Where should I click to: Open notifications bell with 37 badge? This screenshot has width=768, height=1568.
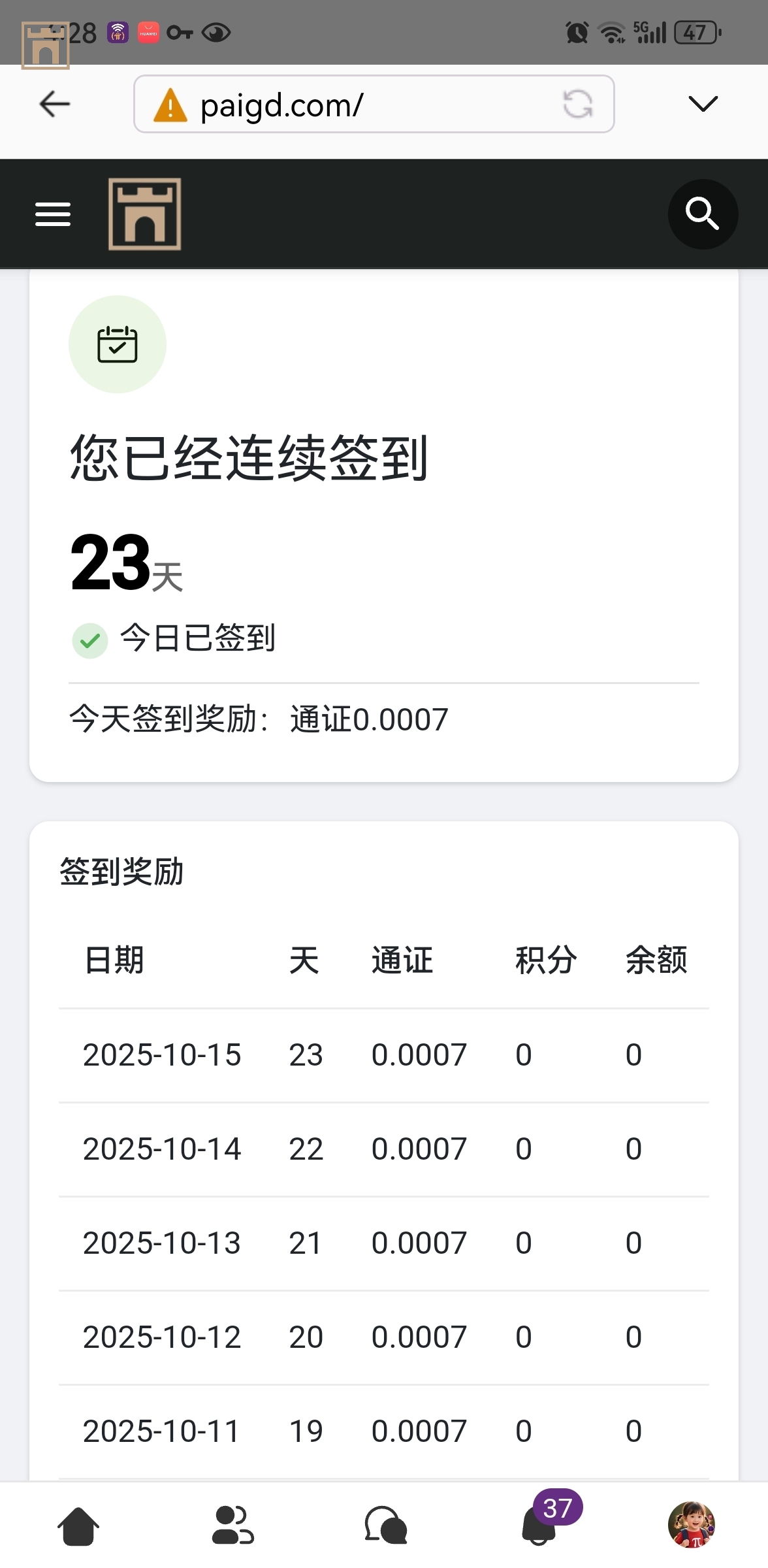coord(539,1526)
